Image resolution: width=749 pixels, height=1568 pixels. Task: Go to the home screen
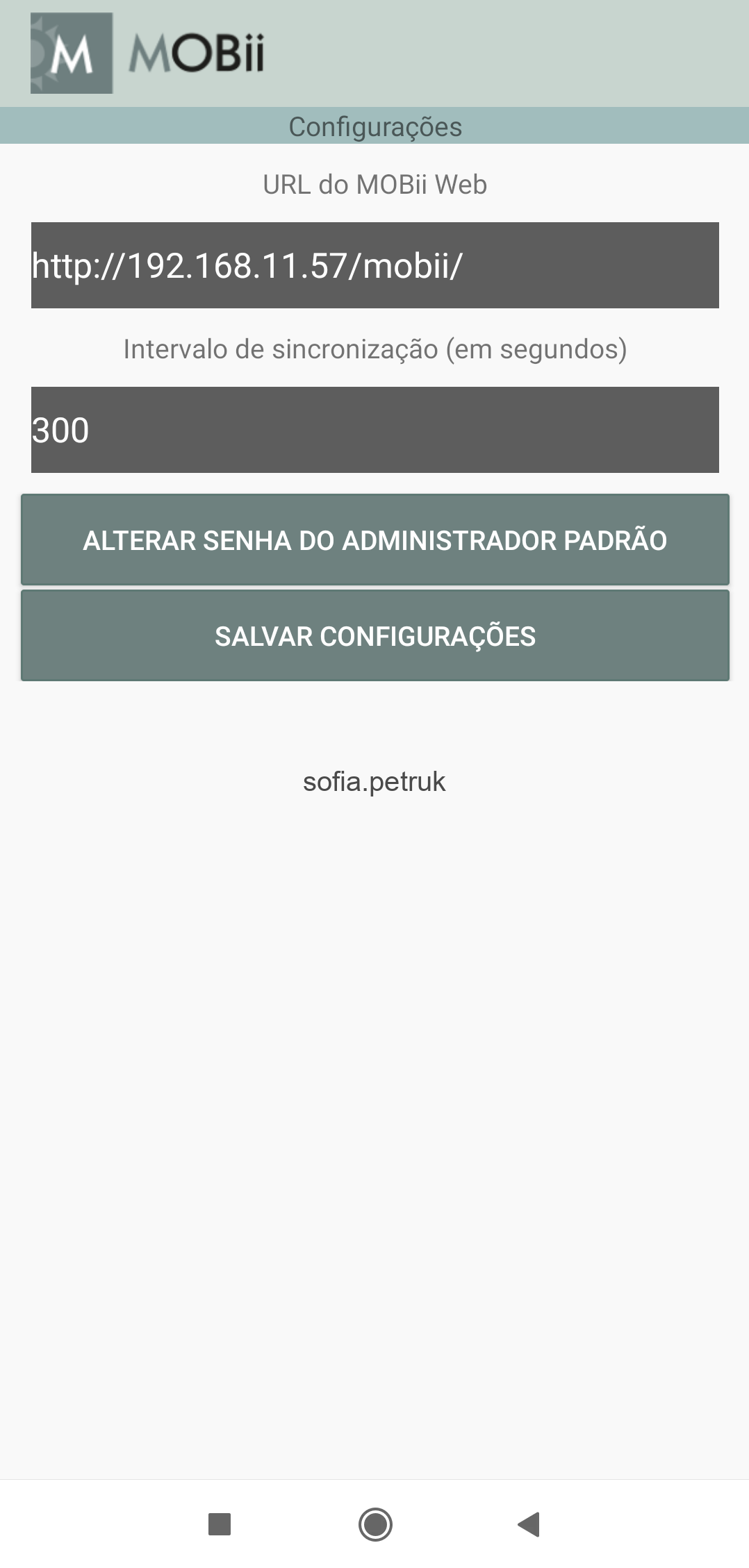click(375, 1524)
